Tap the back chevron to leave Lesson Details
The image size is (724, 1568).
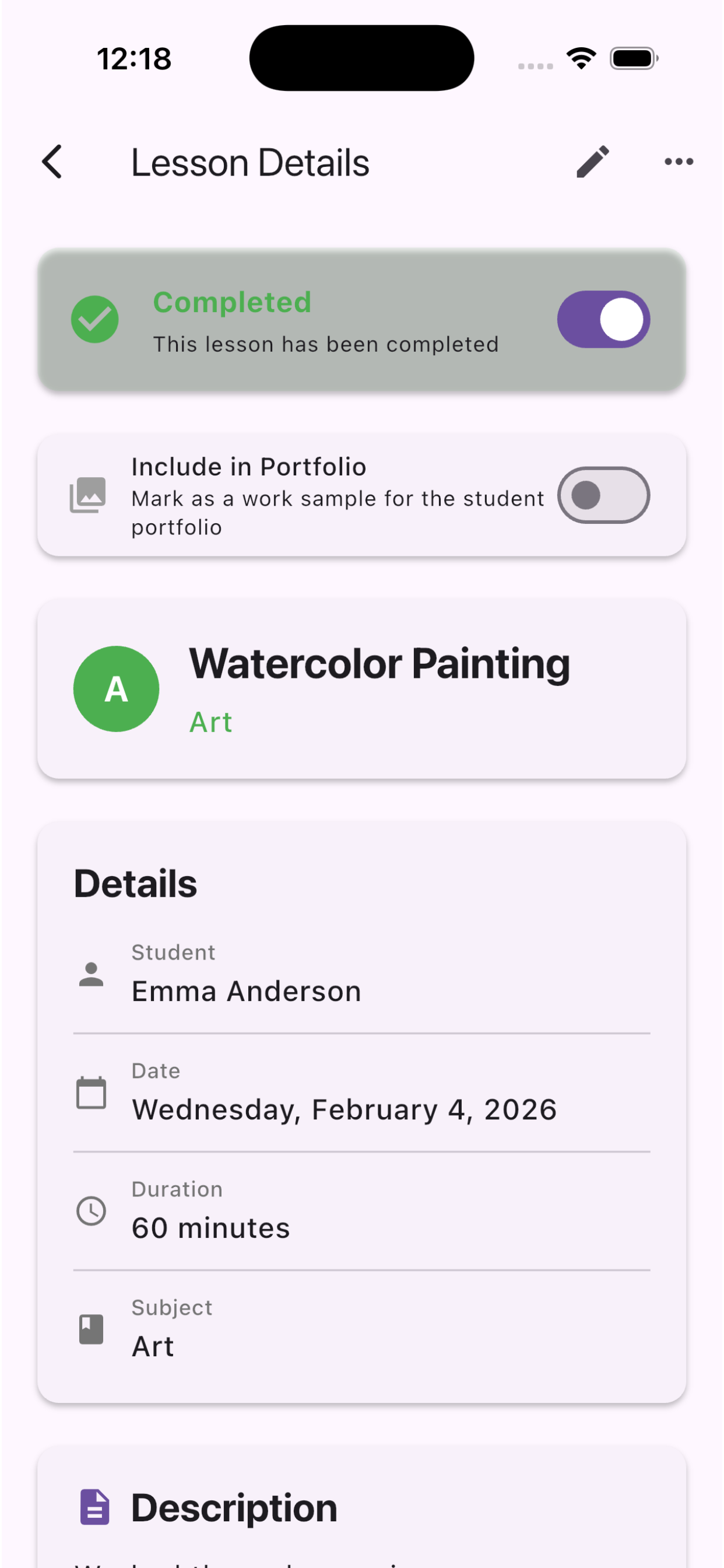click(x=52, y=162)
